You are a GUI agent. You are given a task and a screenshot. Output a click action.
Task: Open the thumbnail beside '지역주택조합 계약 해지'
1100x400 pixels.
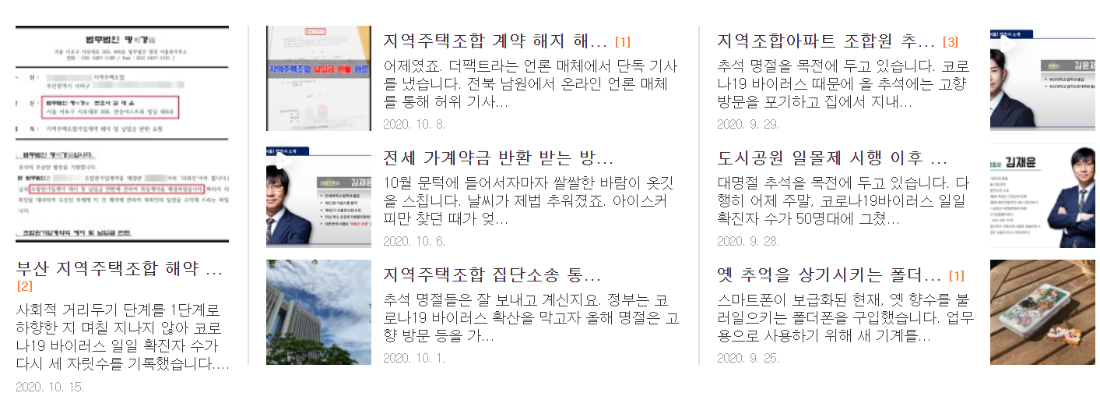pyautogui.click(x=318, y=78)
